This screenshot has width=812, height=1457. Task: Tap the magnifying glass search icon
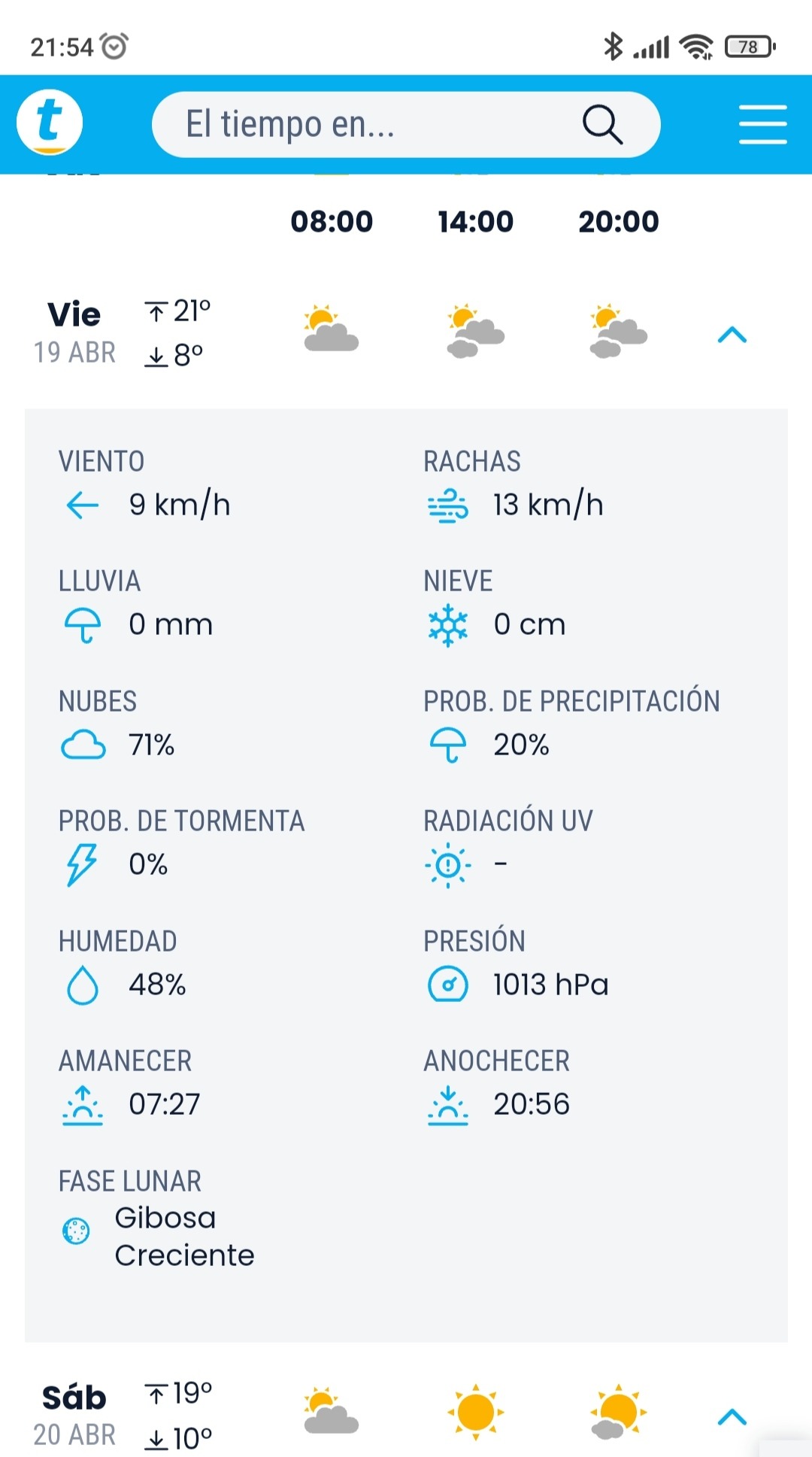[602, 124]
